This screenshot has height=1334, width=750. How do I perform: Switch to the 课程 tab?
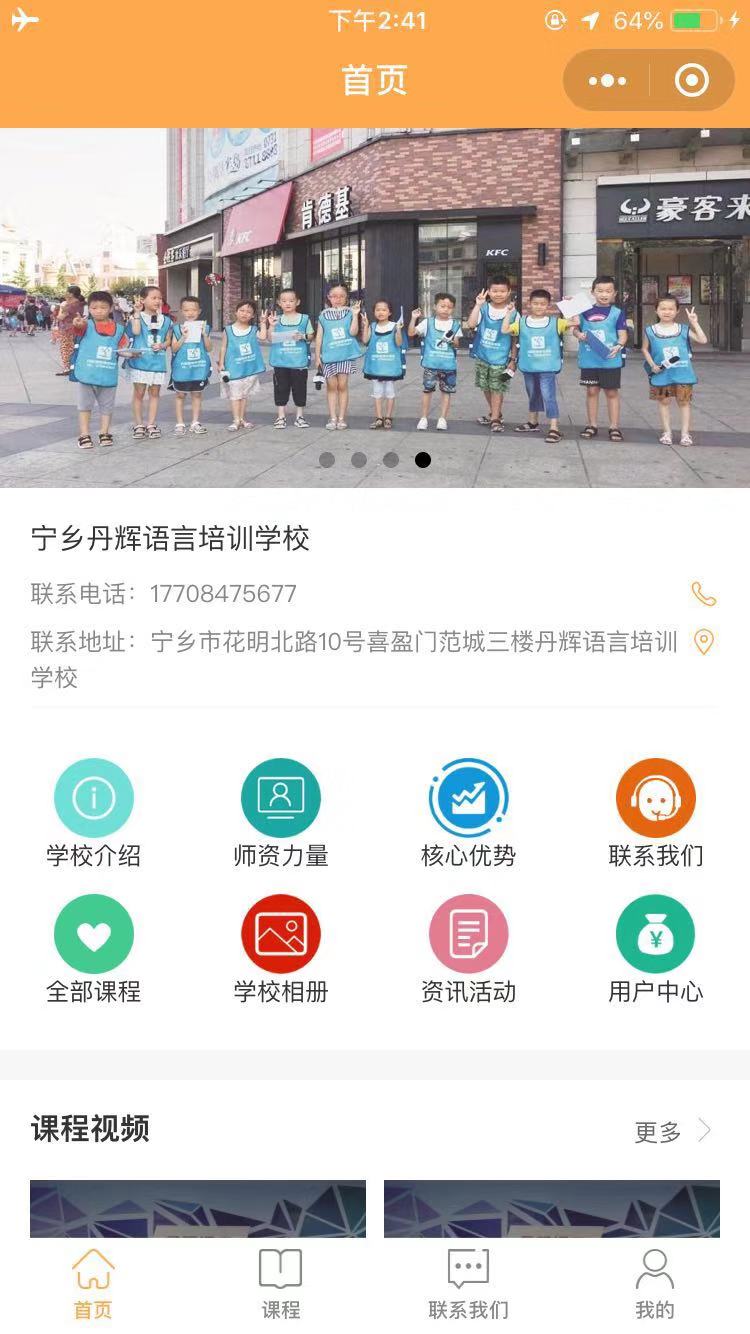coord(281,1284)
